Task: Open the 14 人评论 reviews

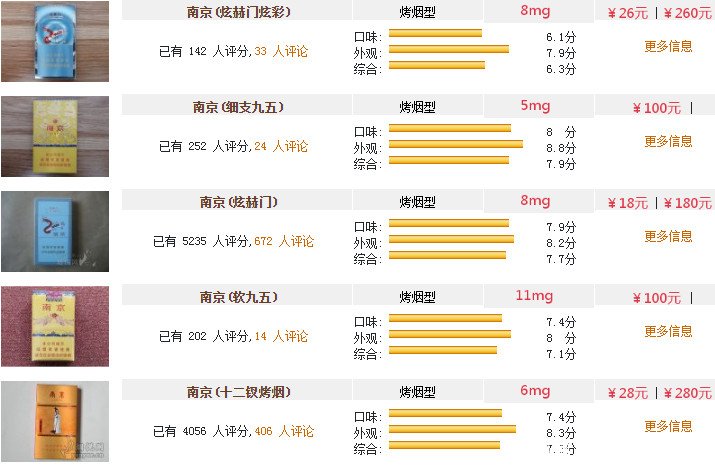Action: (x=281, y=336)
